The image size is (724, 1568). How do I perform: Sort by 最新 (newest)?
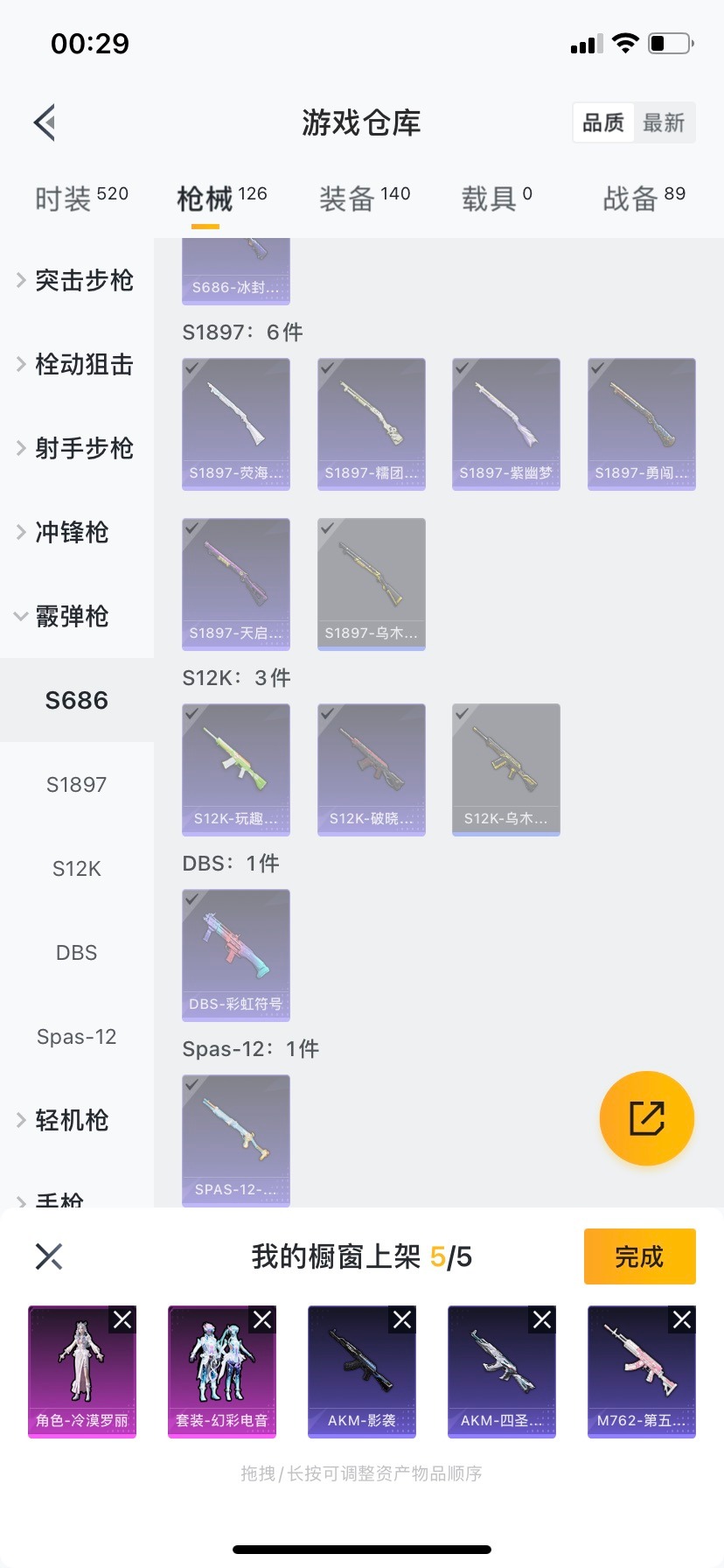click(664, 122)
